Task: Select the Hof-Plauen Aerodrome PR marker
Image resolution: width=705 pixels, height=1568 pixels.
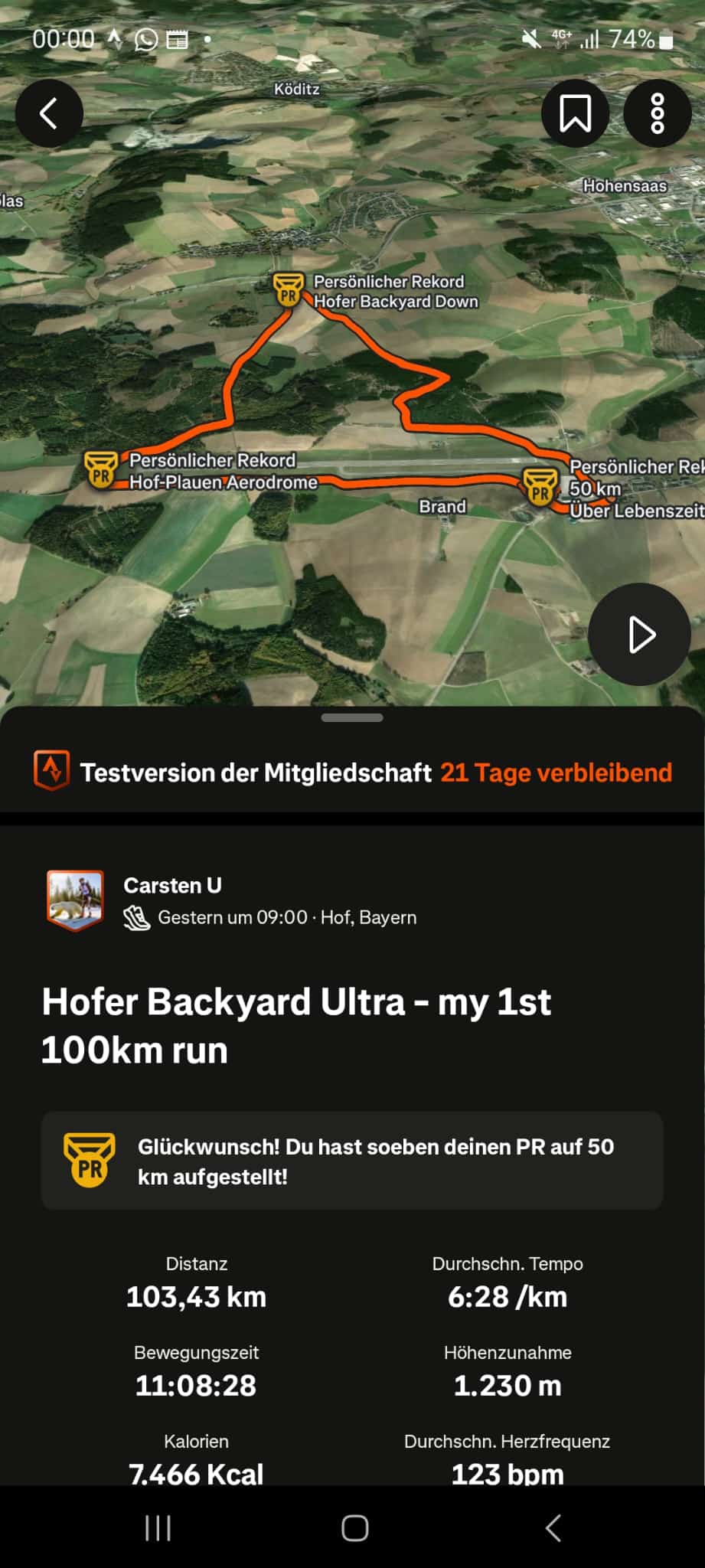Action: pos(101,469)
